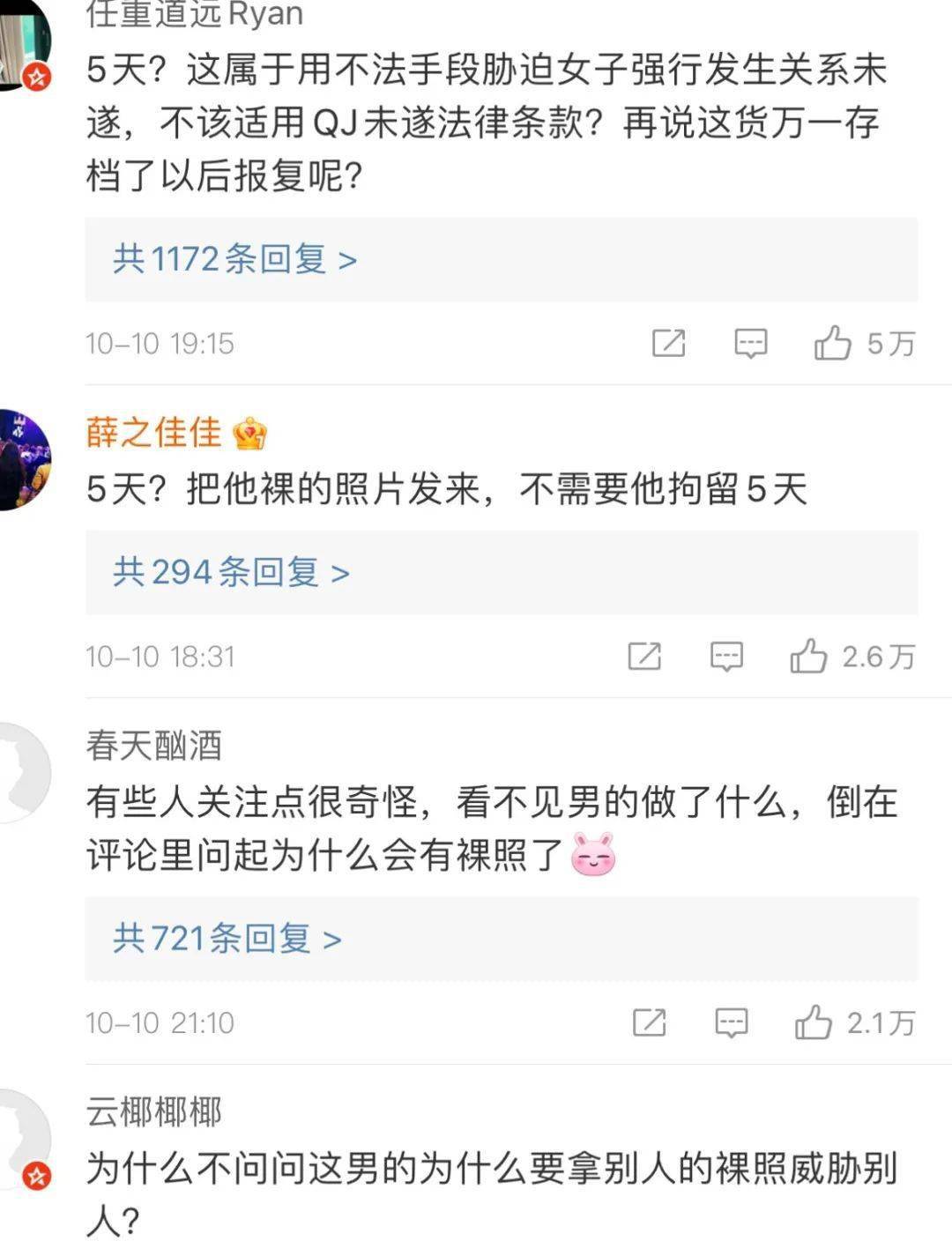Like 薛之佳佳's comment
This screenshot has height=1241, width=952.
tap(808, 657)
